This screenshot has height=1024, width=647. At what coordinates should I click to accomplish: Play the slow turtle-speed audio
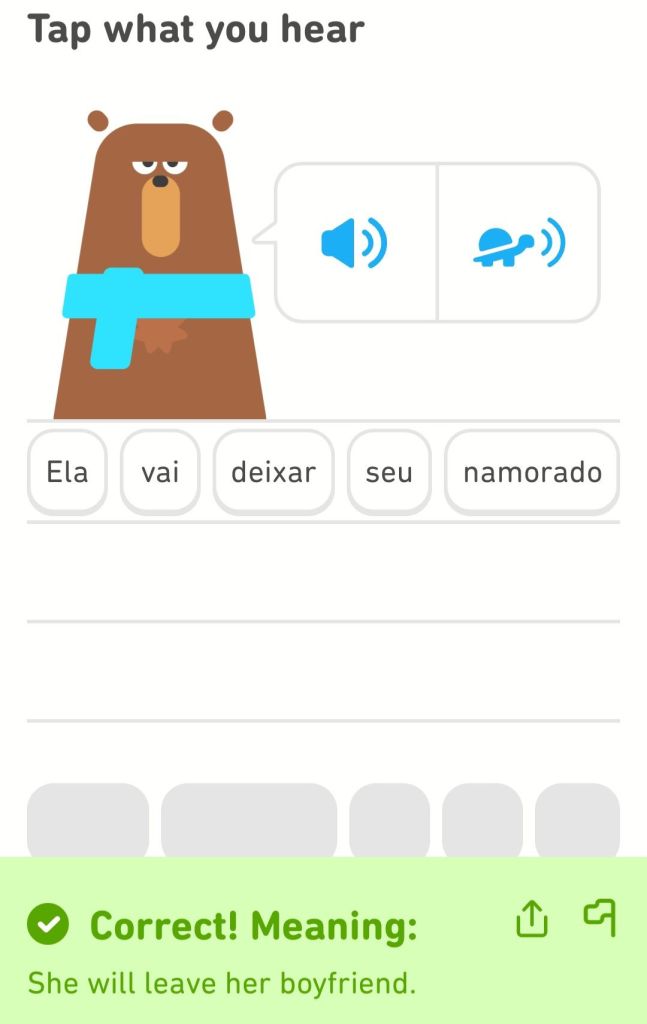(518, 243)
